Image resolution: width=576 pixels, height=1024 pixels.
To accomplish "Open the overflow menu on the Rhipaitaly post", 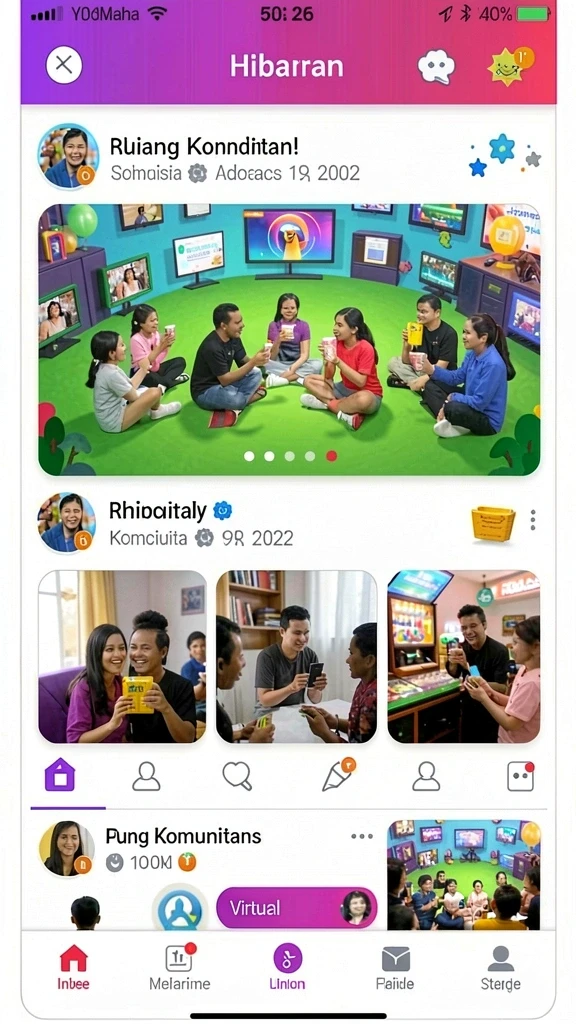I will (x=533, y=520).
